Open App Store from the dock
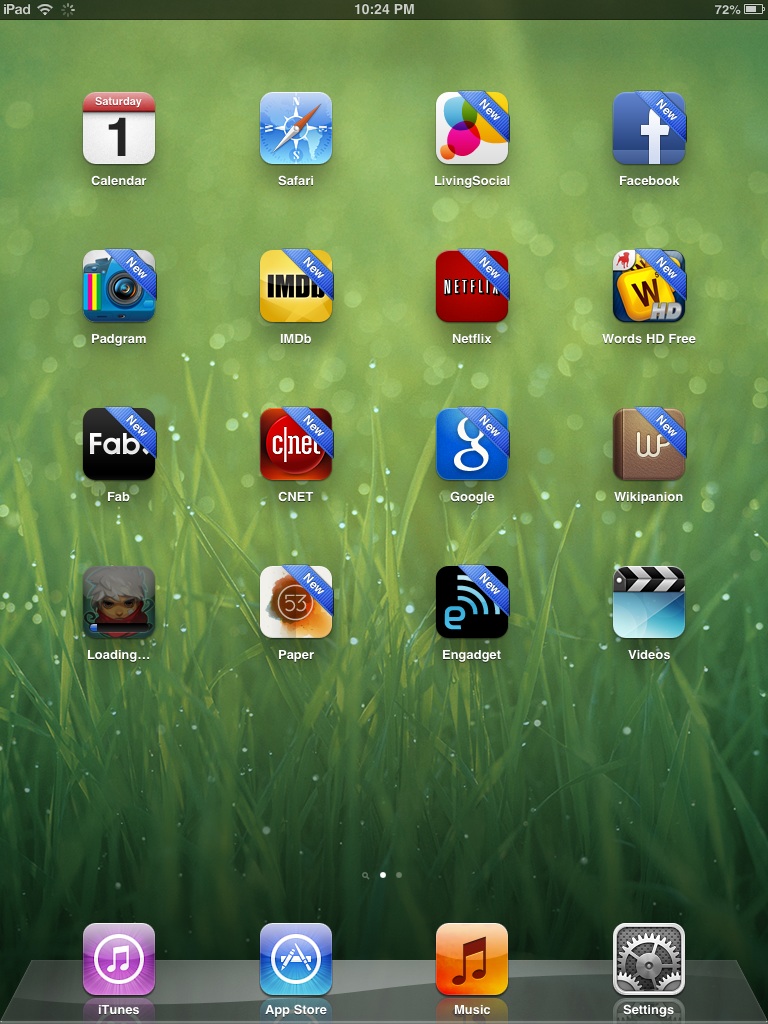Viewport: 768px width, 1024px height. pos(296,959)
